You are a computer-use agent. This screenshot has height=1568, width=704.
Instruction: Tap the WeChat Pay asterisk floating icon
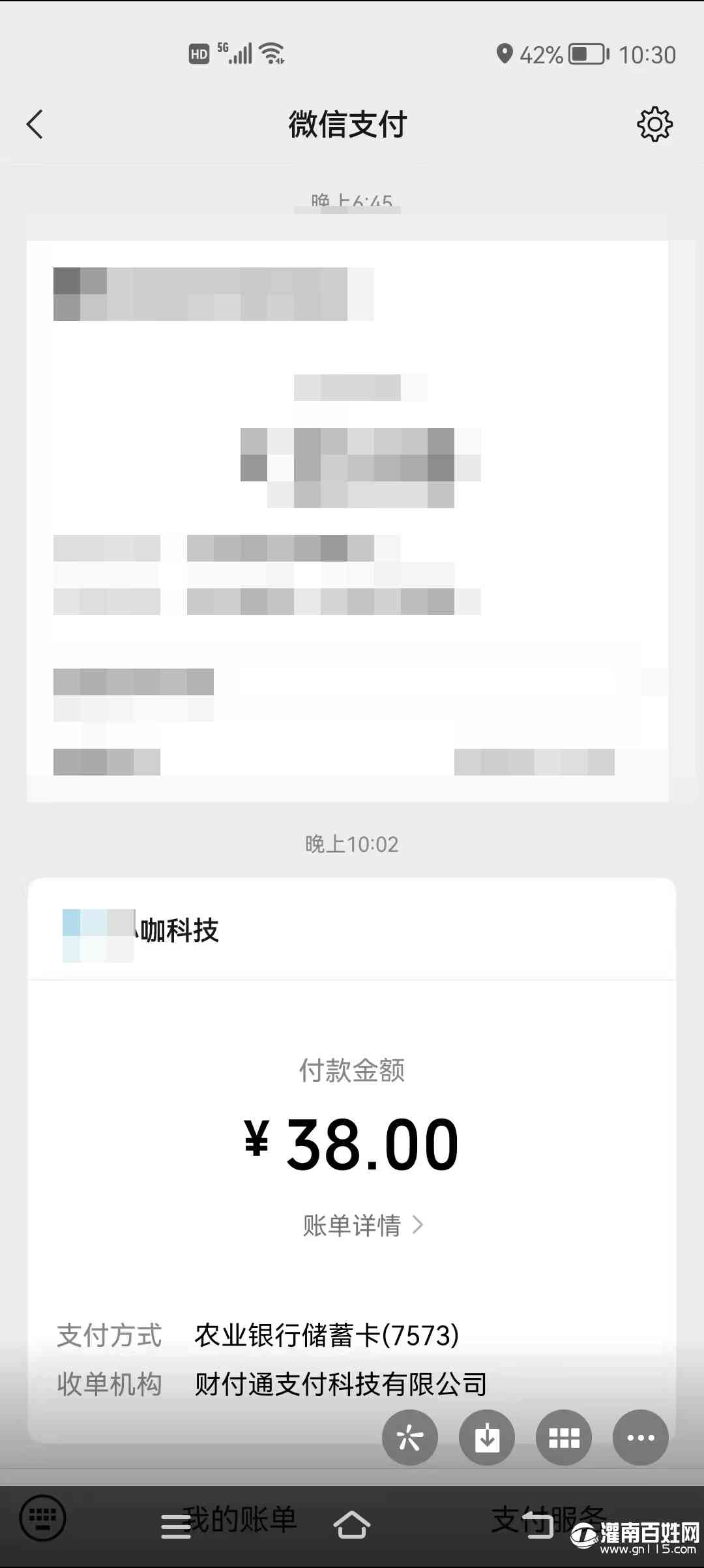(409, 1438)
